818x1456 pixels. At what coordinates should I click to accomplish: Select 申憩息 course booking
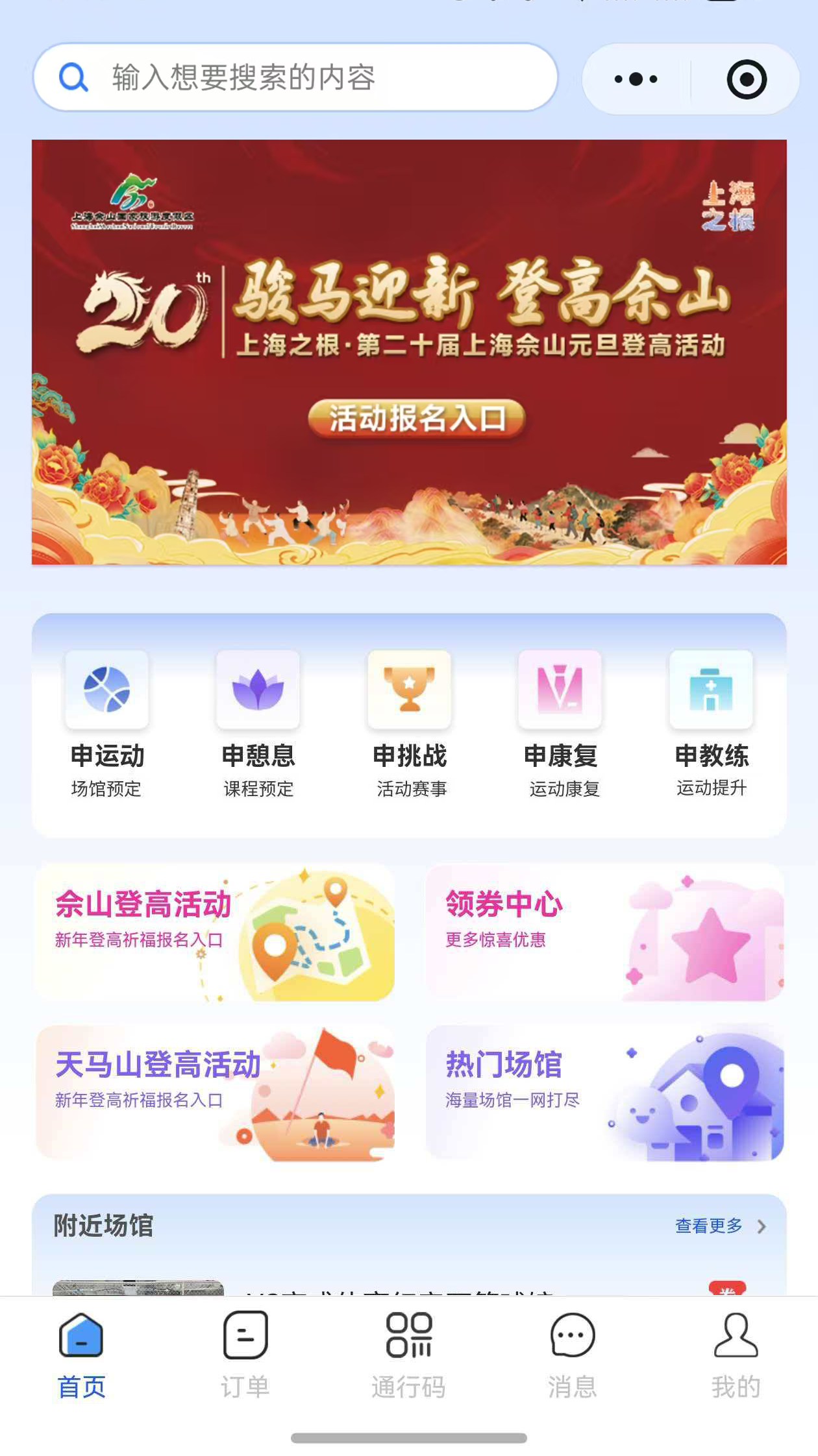(x=258, y=724)
